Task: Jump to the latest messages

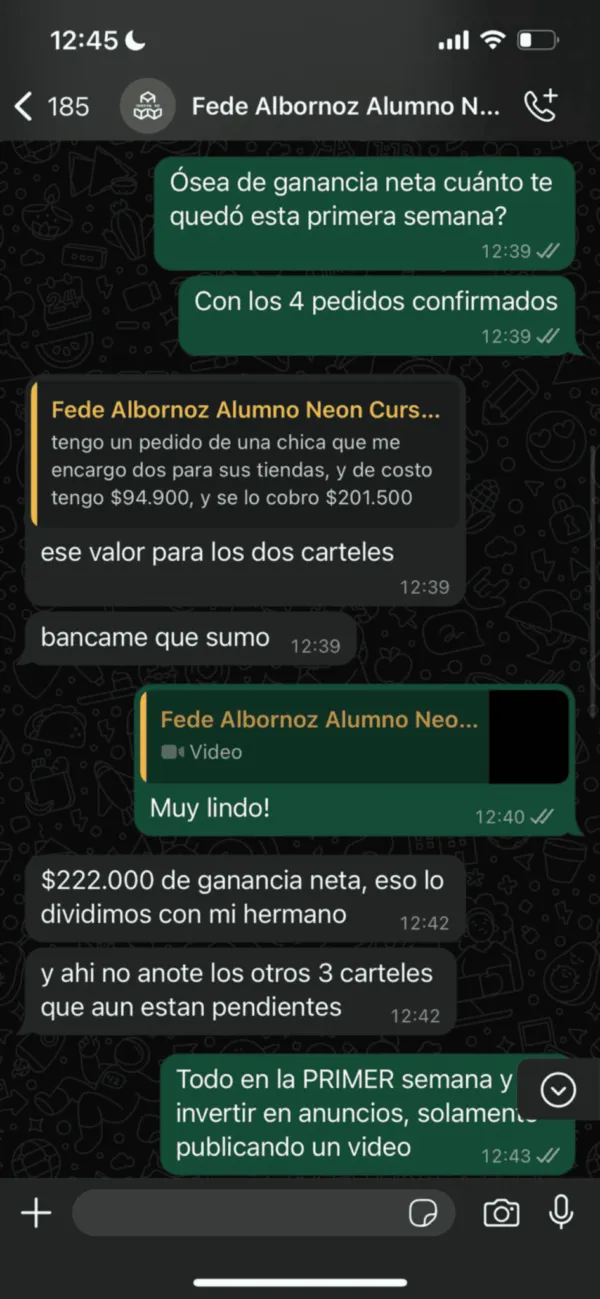Action: click(558, 1089)
